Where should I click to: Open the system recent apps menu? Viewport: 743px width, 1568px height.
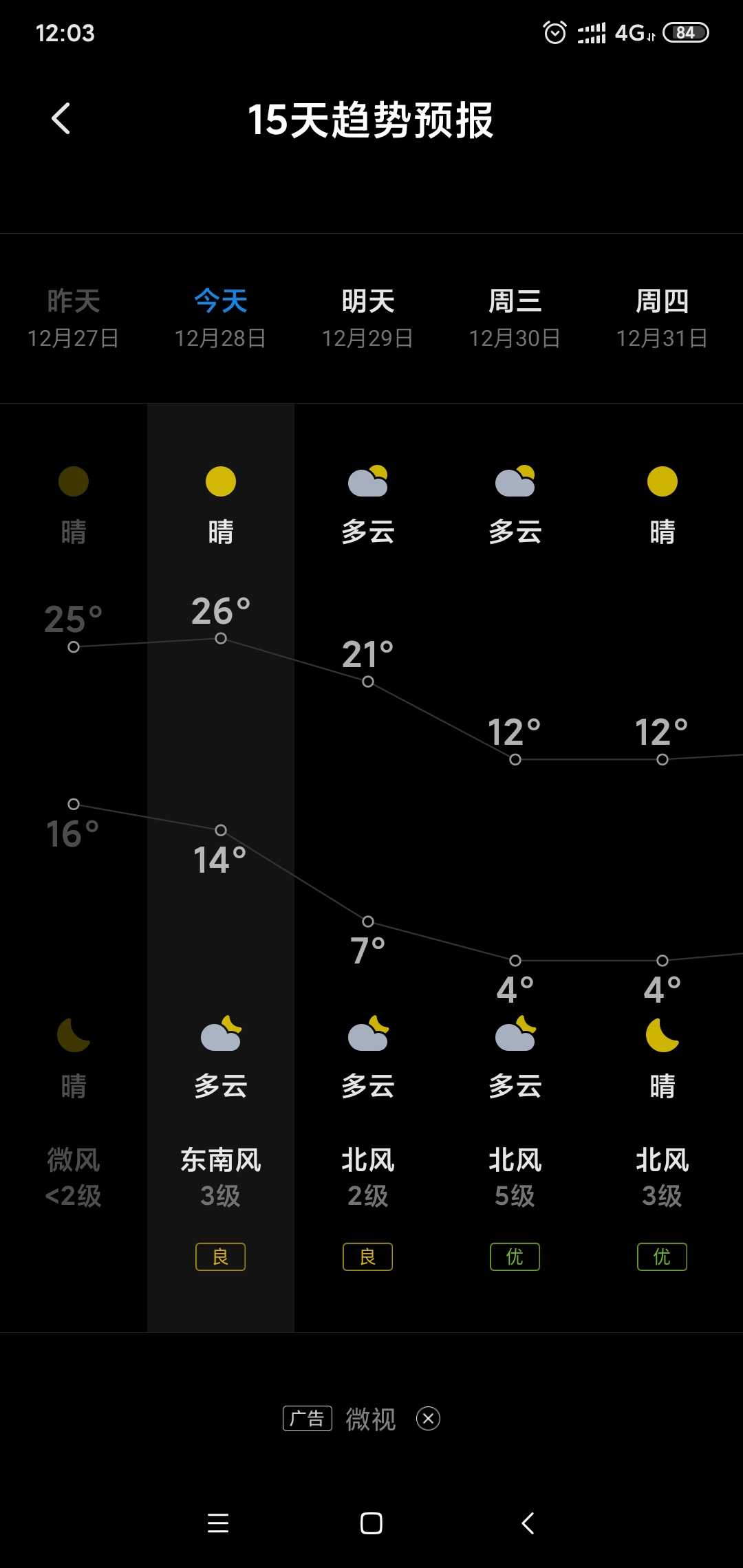click(218, 1523)
